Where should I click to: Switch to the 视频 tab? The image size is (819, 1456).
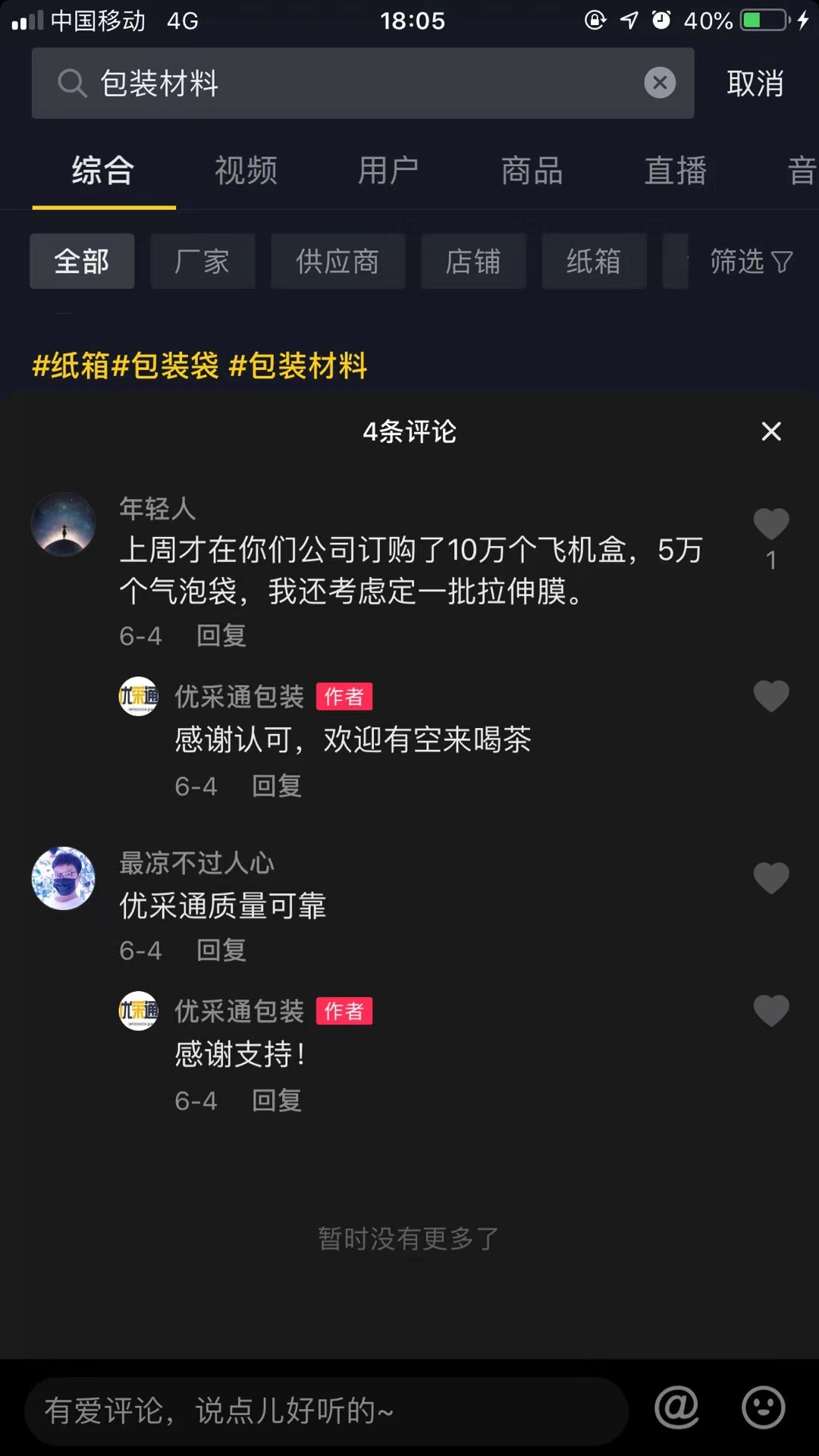246,171
